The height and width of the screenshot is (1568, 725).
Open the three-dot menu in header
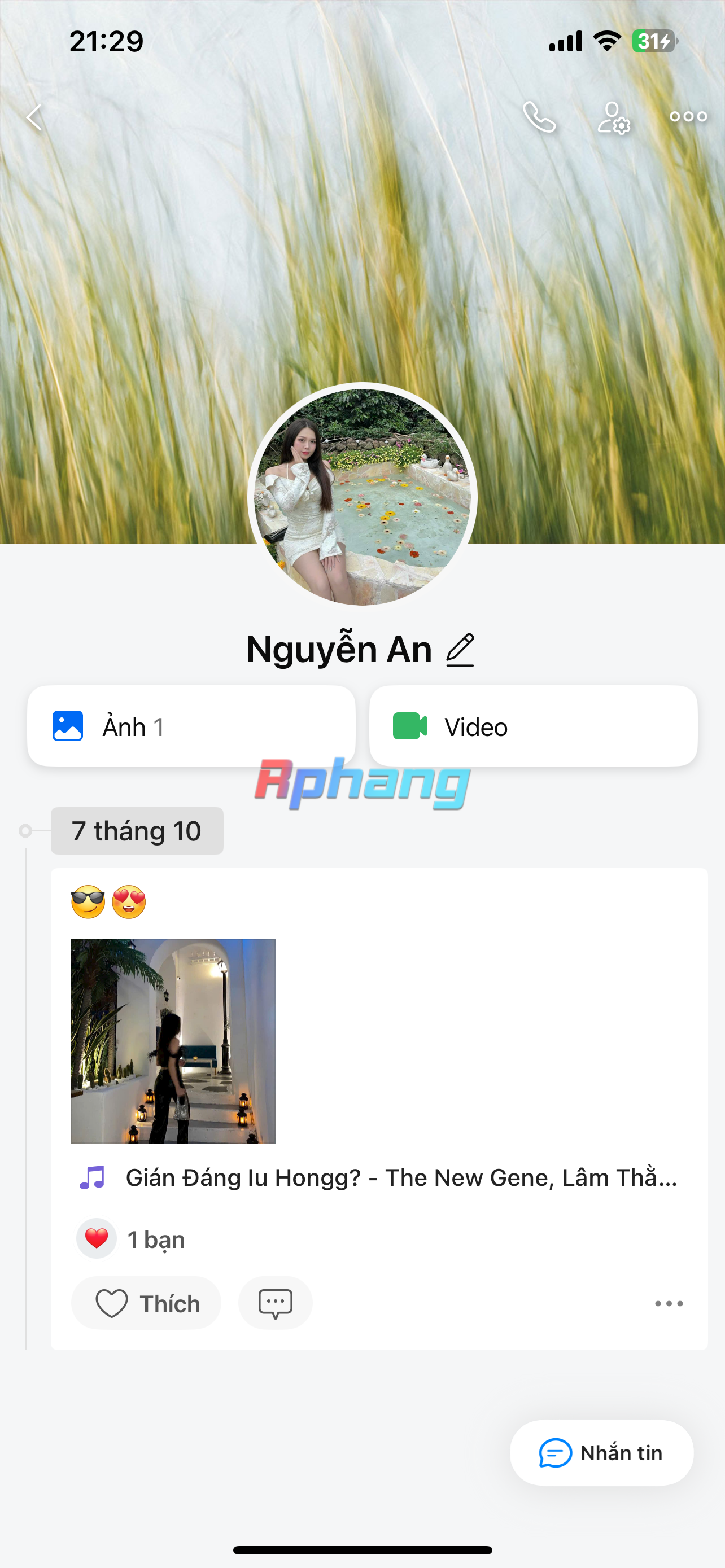(688, 116)
